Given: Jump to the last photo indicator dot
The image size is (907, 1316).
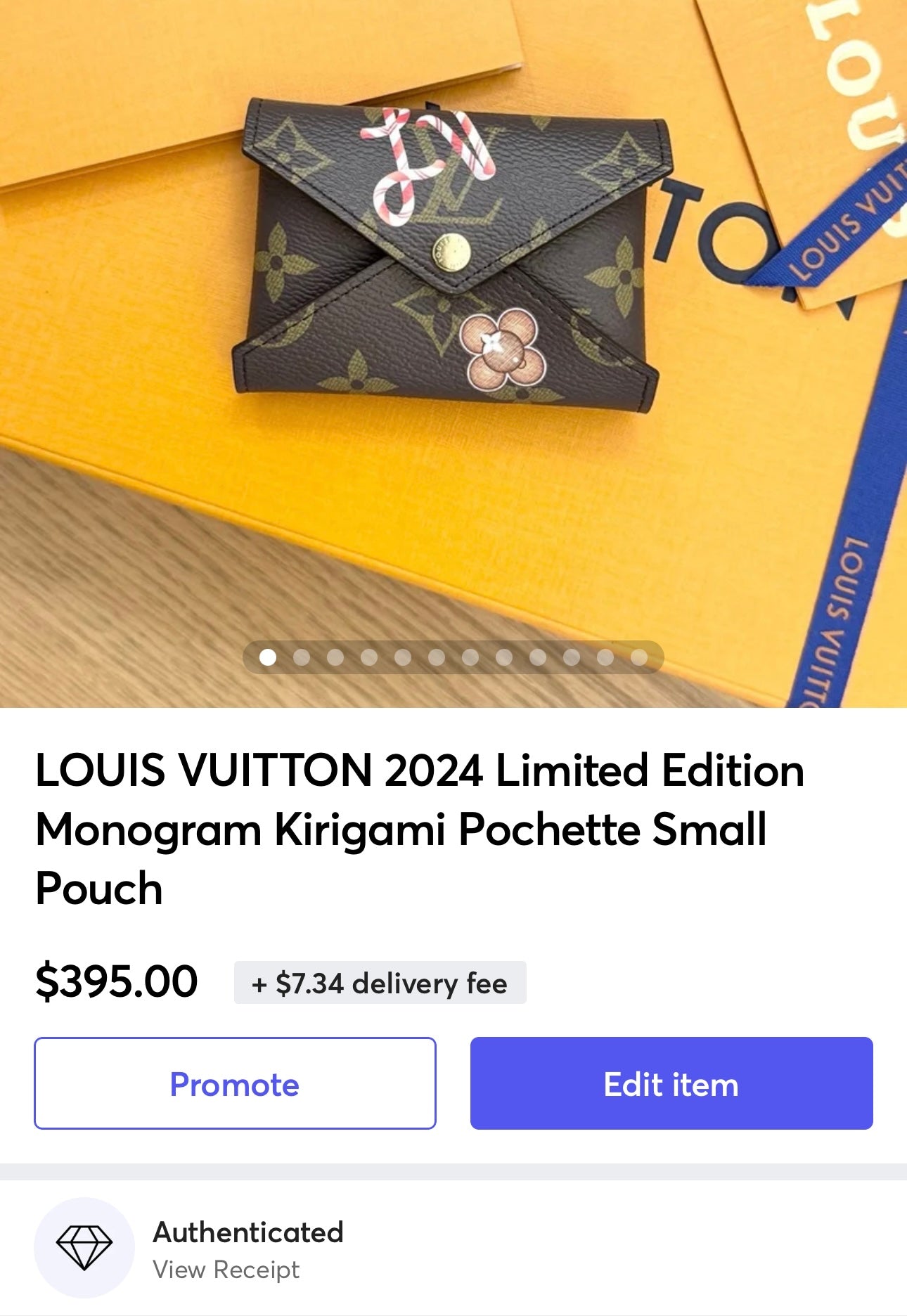Looking at the screenshot, I should coord(639,657).
